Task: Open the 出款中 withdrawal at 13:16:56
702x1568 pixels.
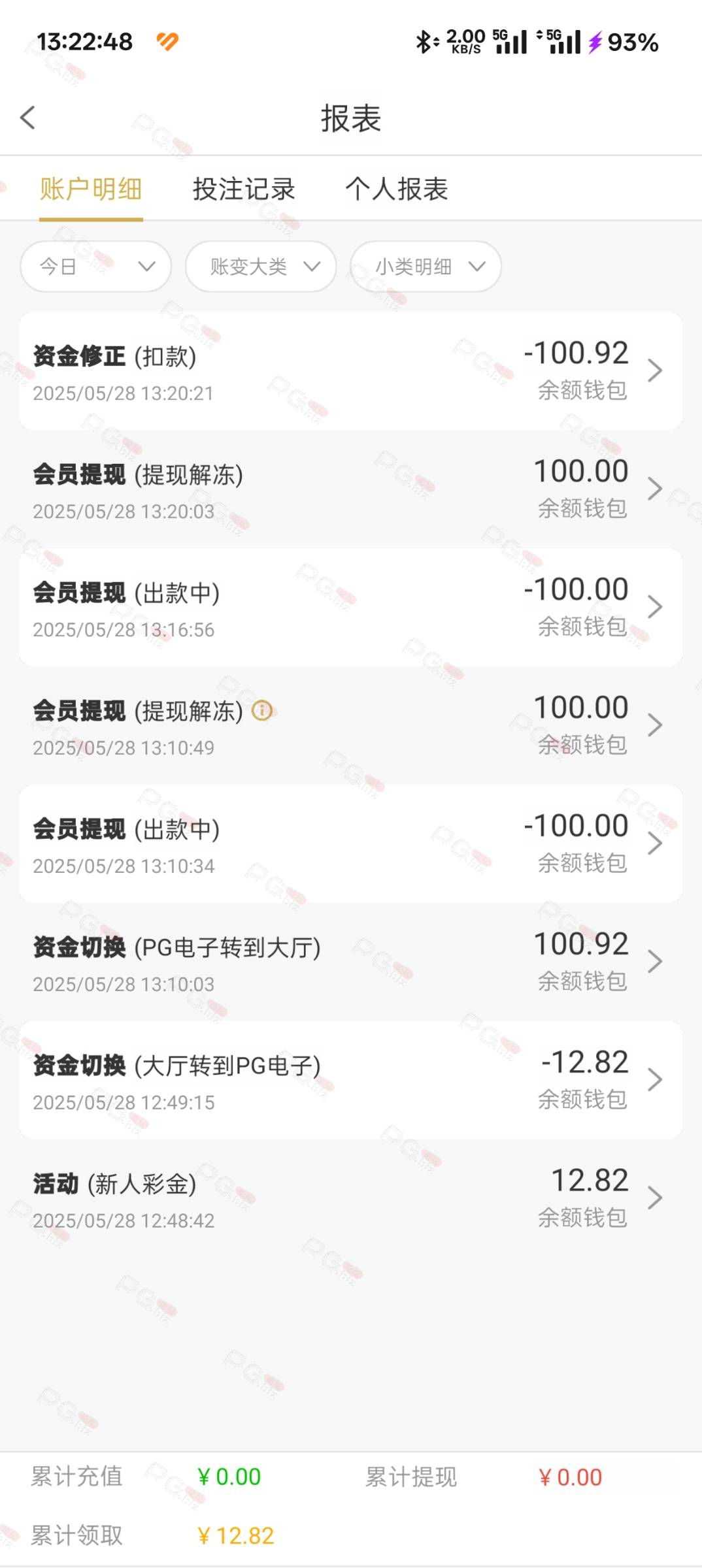Action: [x=351, y=608]
